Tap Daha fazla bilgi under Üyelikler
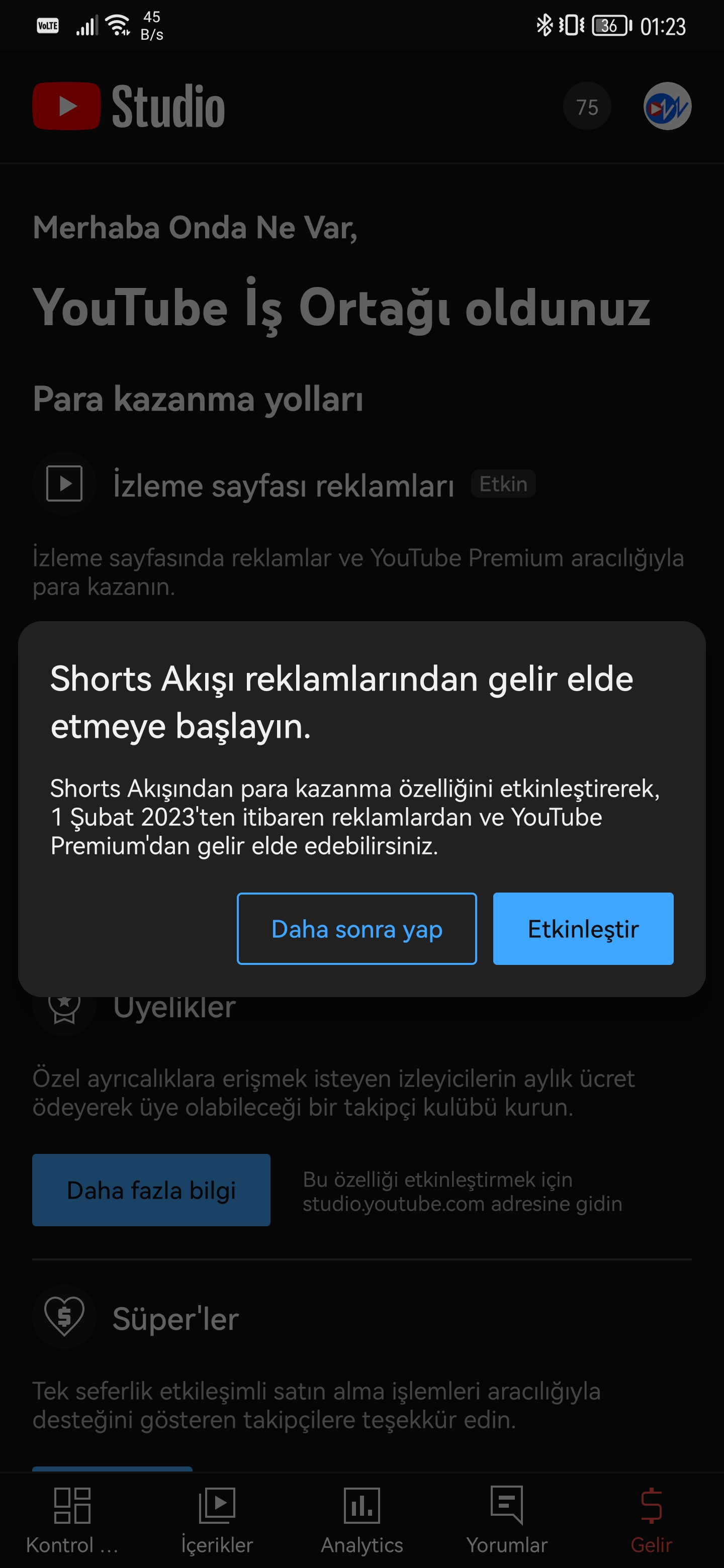 [x=151, y=1190]
